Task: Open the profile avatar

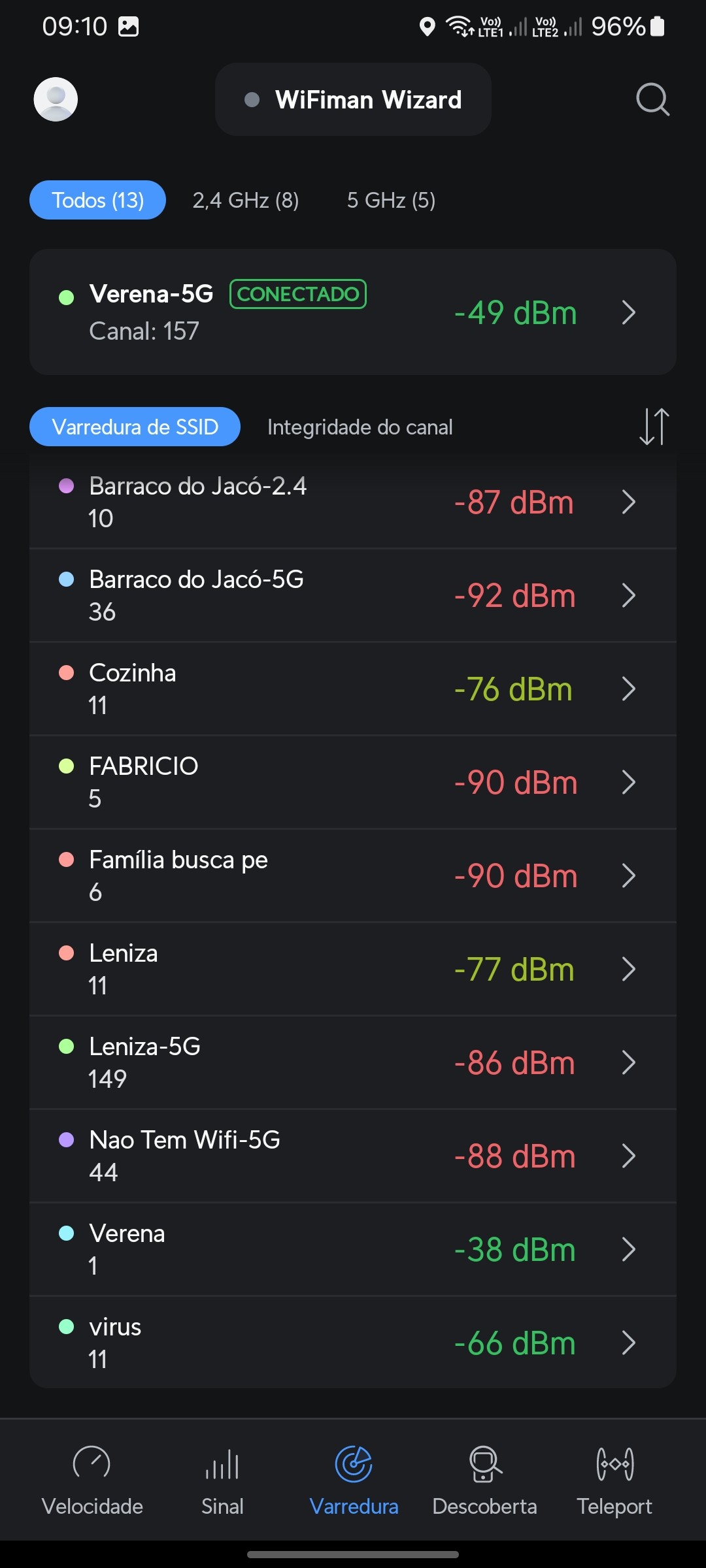Action: 56,99
